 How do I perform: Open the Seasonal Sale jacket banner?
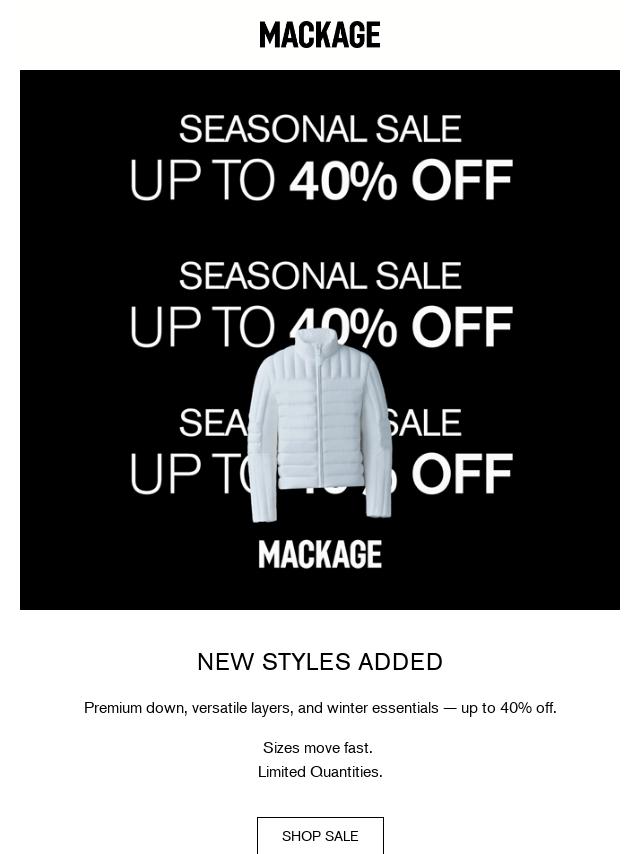(x=320, y=340)
